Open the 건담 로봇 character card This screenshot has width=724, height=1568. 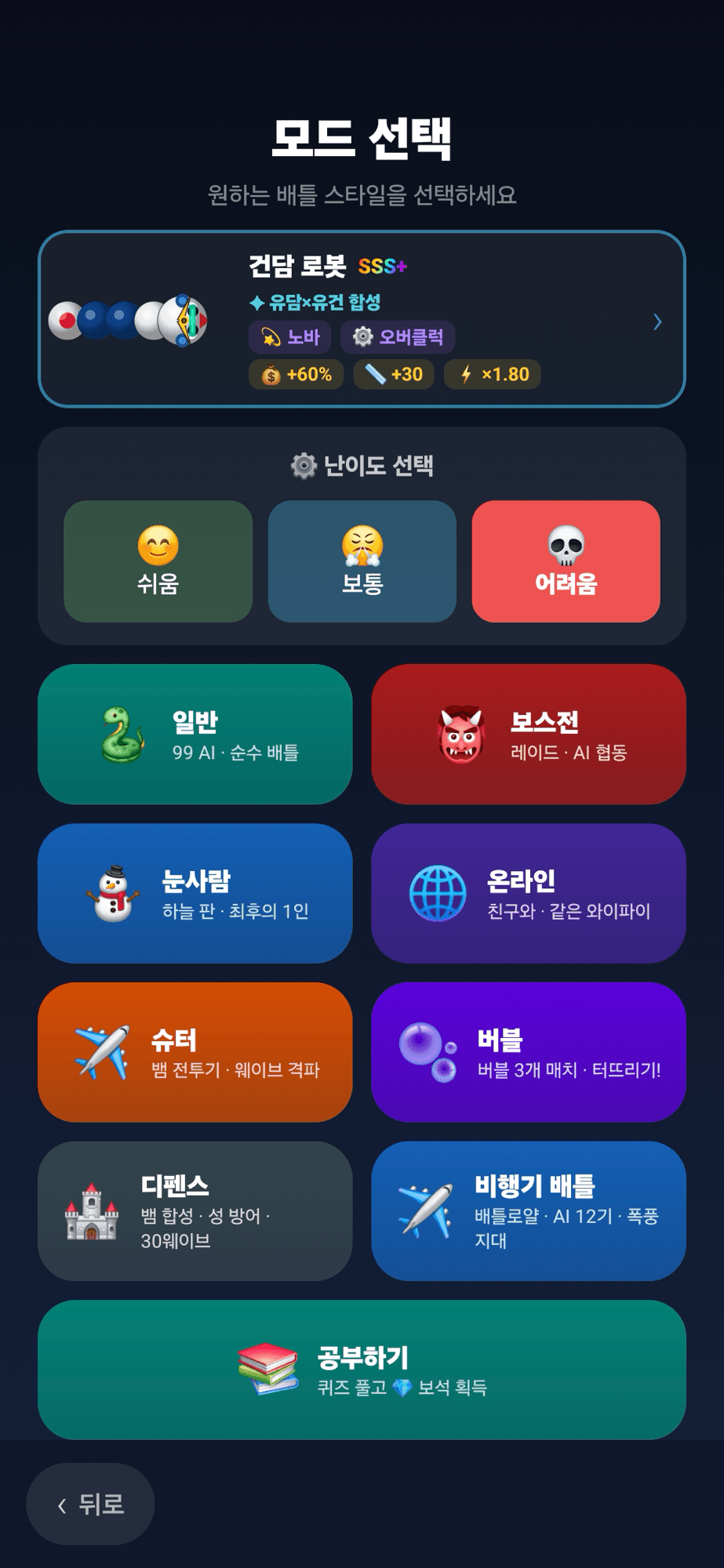(362, 319)
